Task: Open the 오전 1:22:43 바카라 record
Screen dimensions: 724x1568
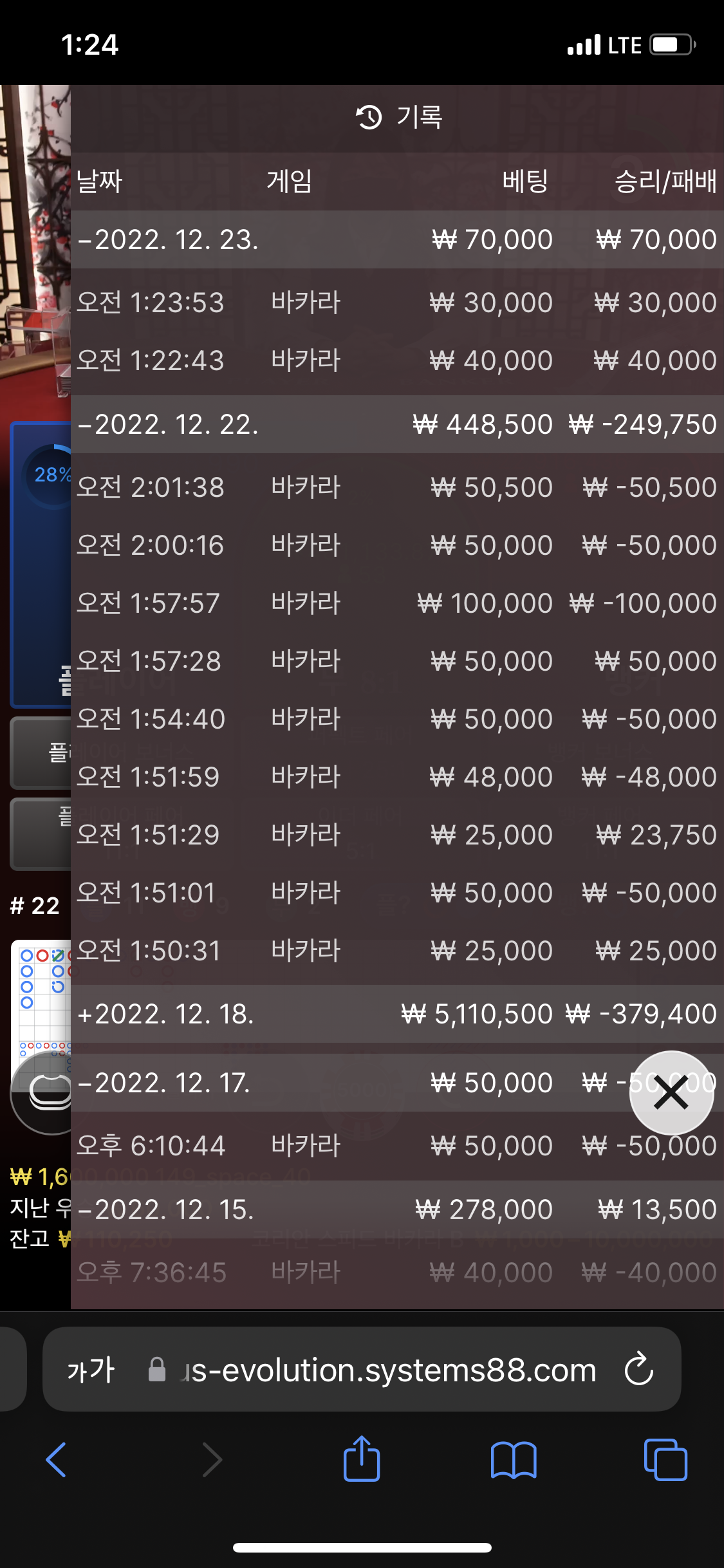Action: click(397, 360)
